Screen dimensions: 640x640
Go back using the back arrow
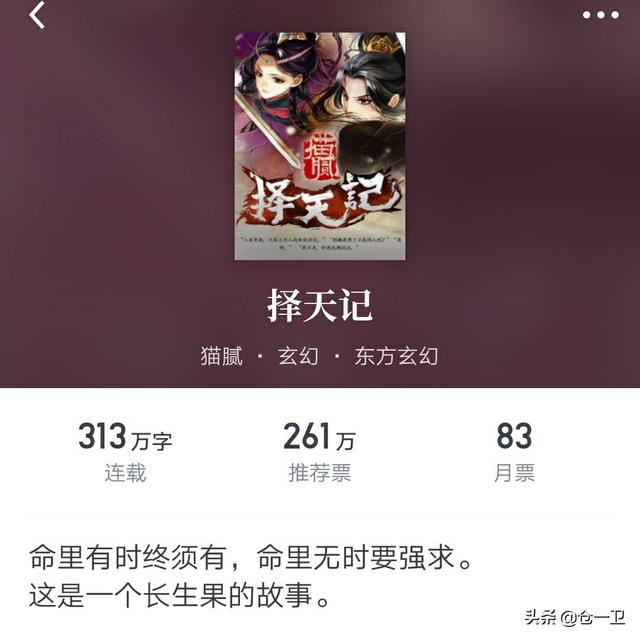tap(37, 15)
